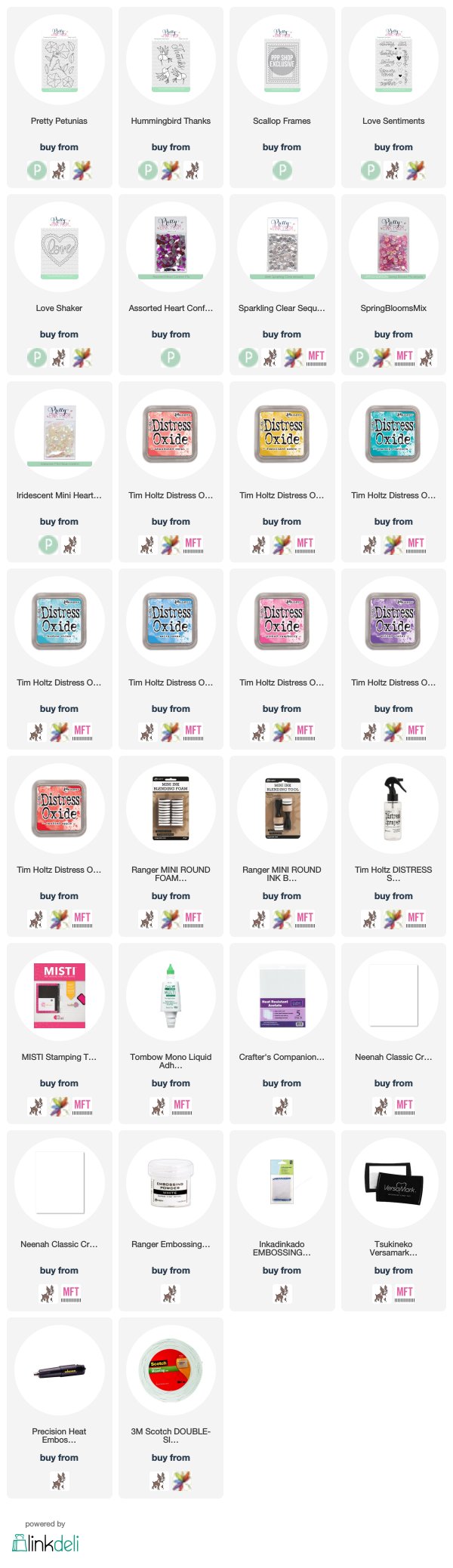Buy Tsukineko Versamark from the MFT store

405,1294
